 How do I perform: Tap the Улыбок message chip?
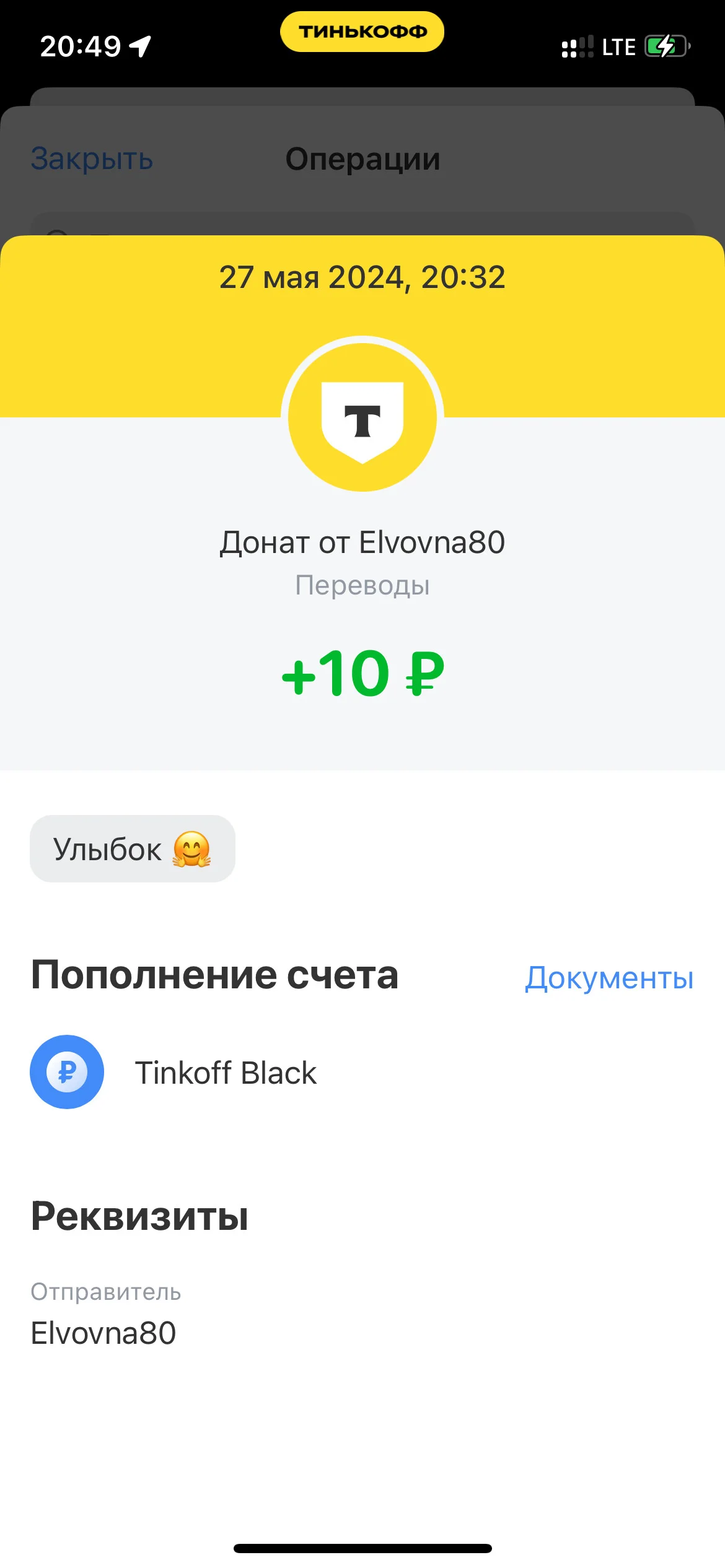(x=133, y=848)
